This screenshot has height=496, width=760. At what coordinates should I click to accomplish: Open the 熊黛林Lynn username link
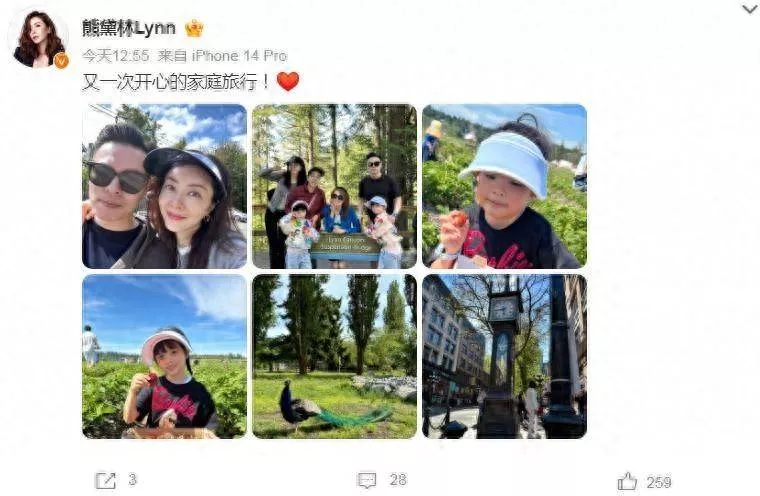click(x=129, y=28)
